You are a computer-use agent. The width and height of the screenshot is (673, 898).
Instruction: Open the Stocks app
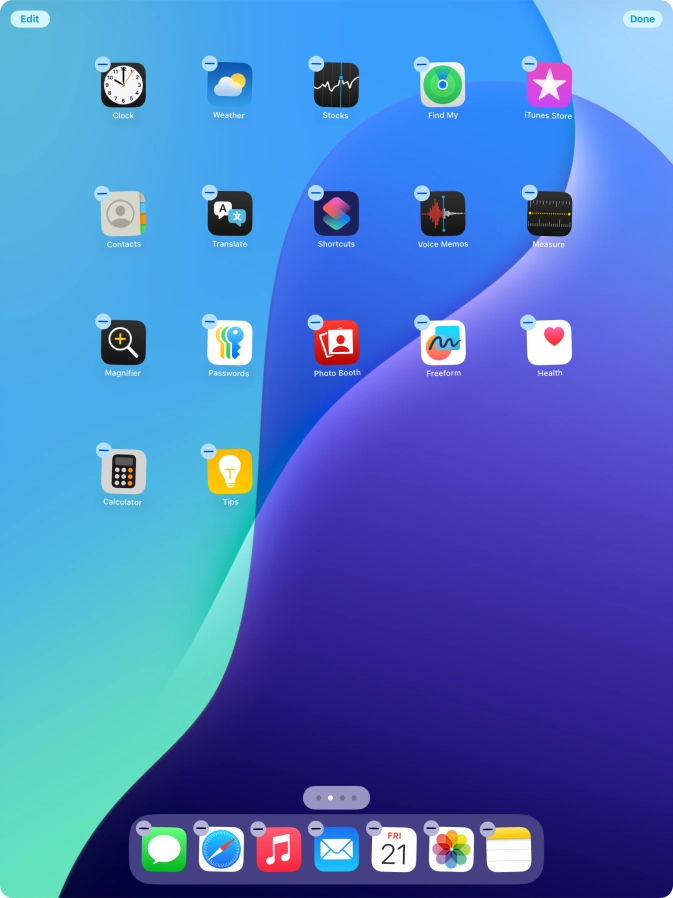pos(336,86)
